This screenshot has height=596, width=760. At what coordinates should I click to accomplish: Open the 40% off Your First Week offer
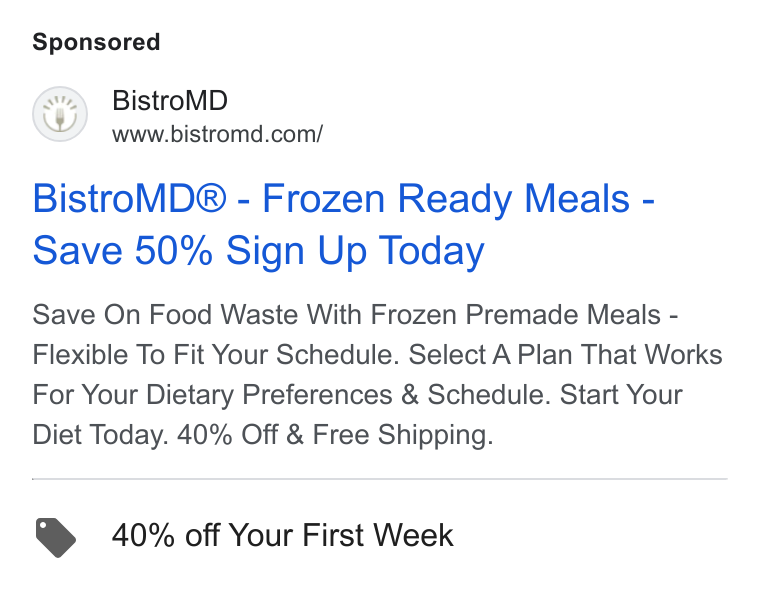(x=283, y=535)
